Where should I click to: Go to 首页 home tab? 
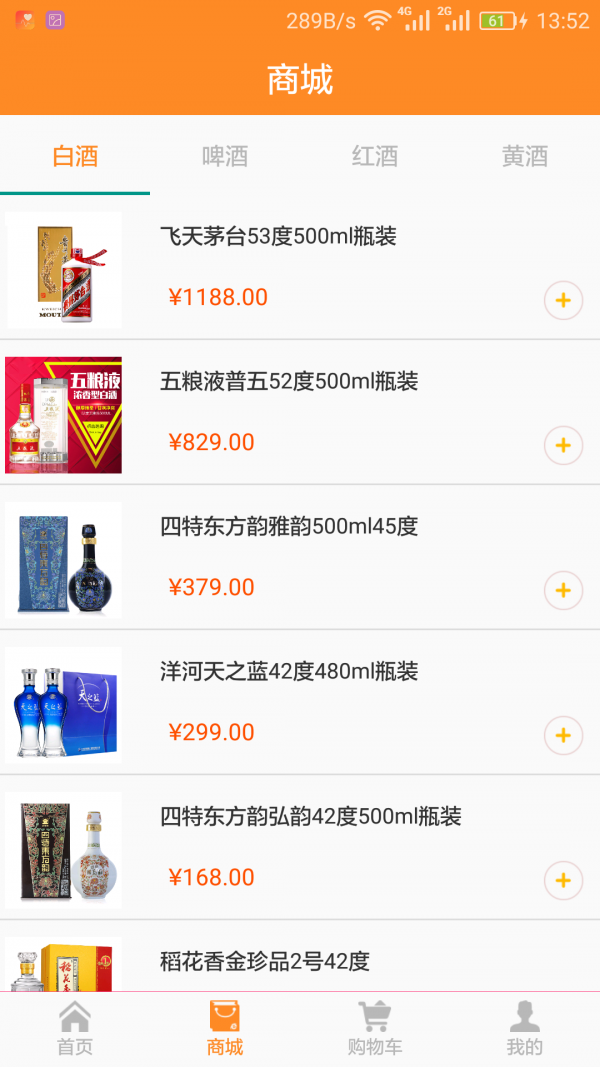point(75,1029)
